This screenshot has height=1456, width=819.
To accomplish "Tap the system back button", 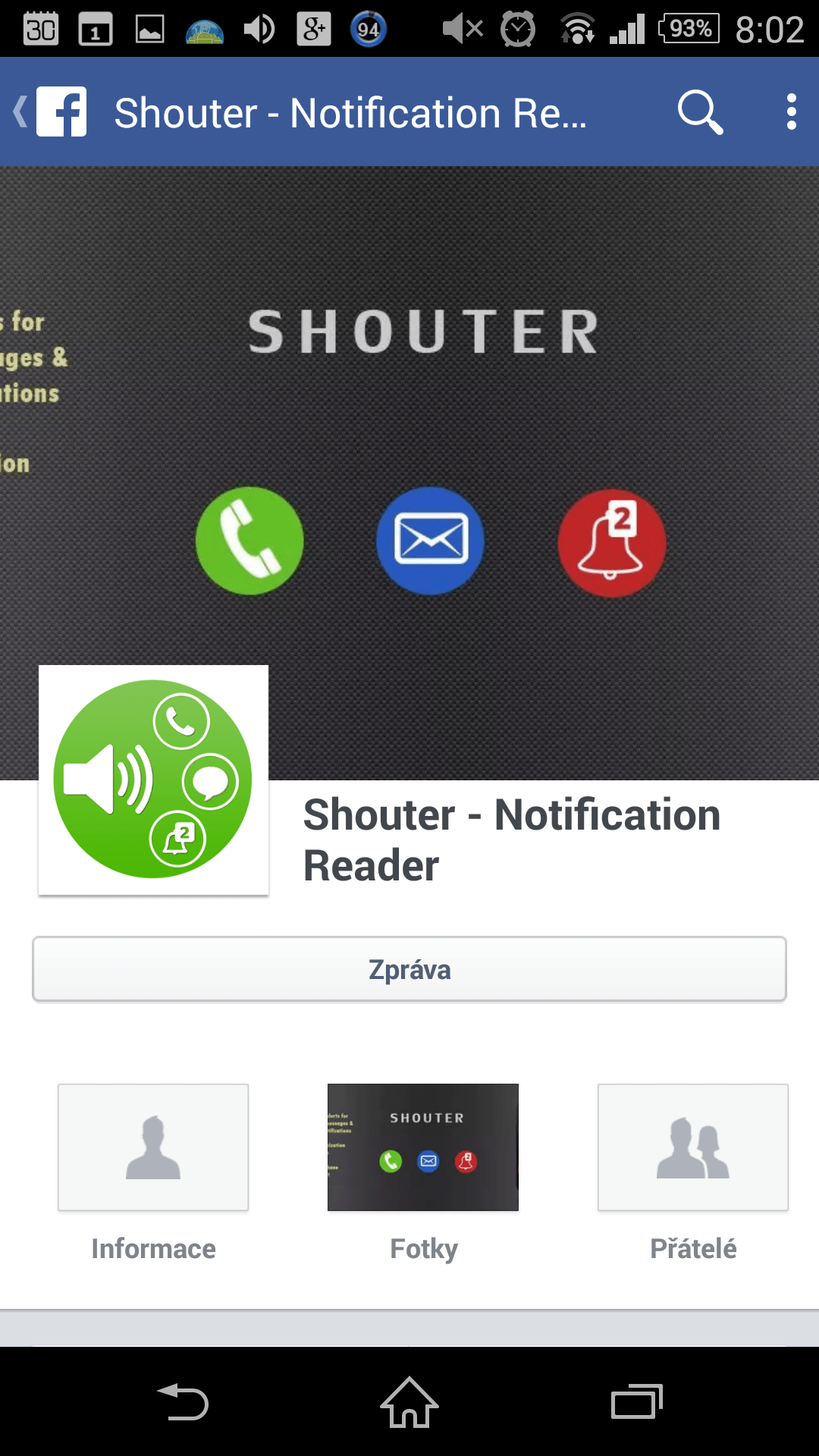I will pos(183,1401).
